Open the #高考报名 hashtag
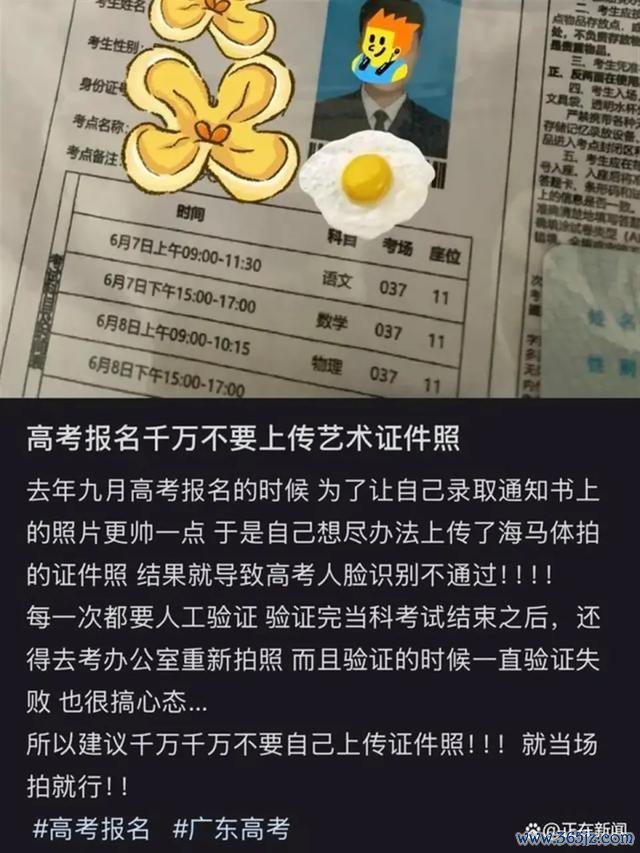This screenshot has height=853, width=640. pyautogui.click(x=92, y=829)
